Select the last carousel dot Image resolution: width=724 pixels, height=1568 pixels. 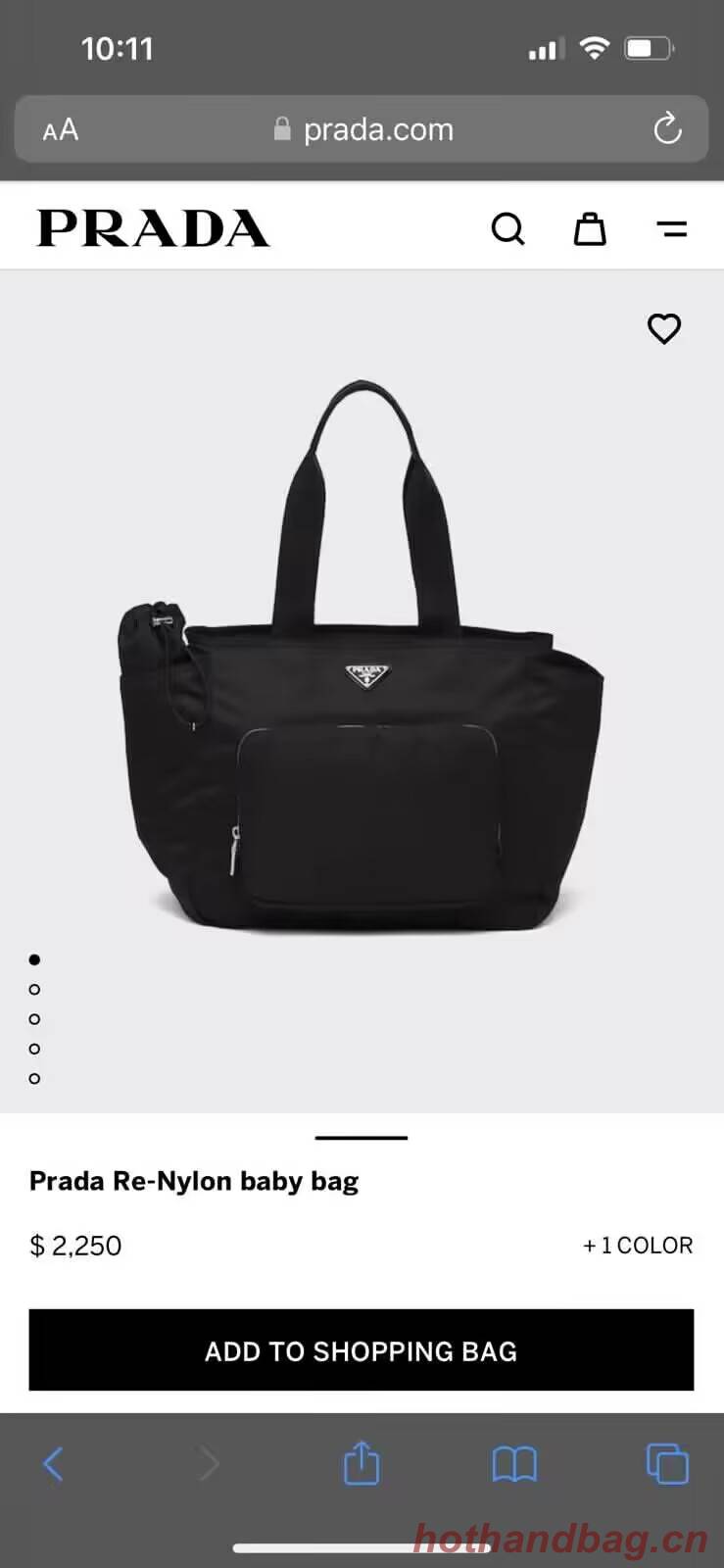[x=35, y=1078]
